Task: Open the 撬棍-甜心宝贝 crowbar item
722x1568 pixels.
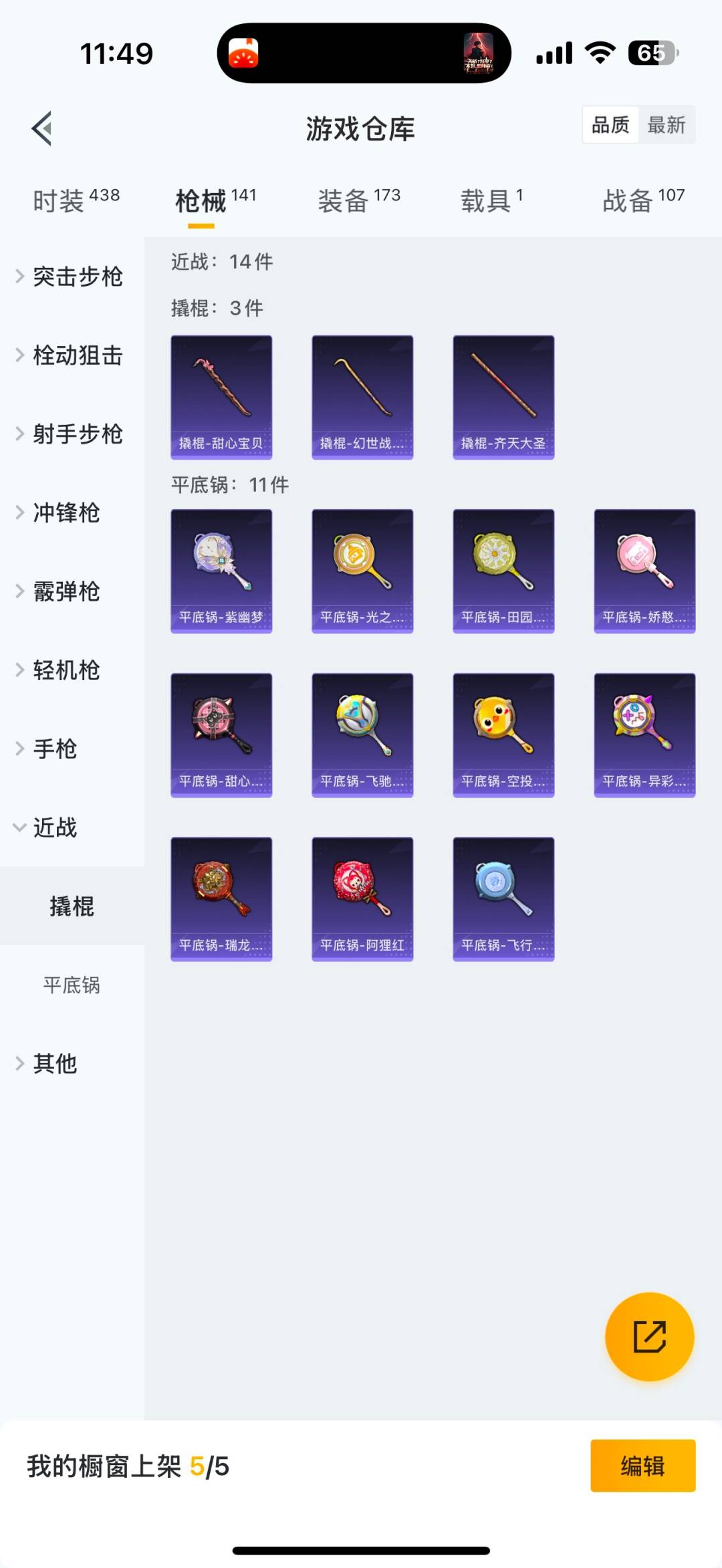Action: pos(221,396)
